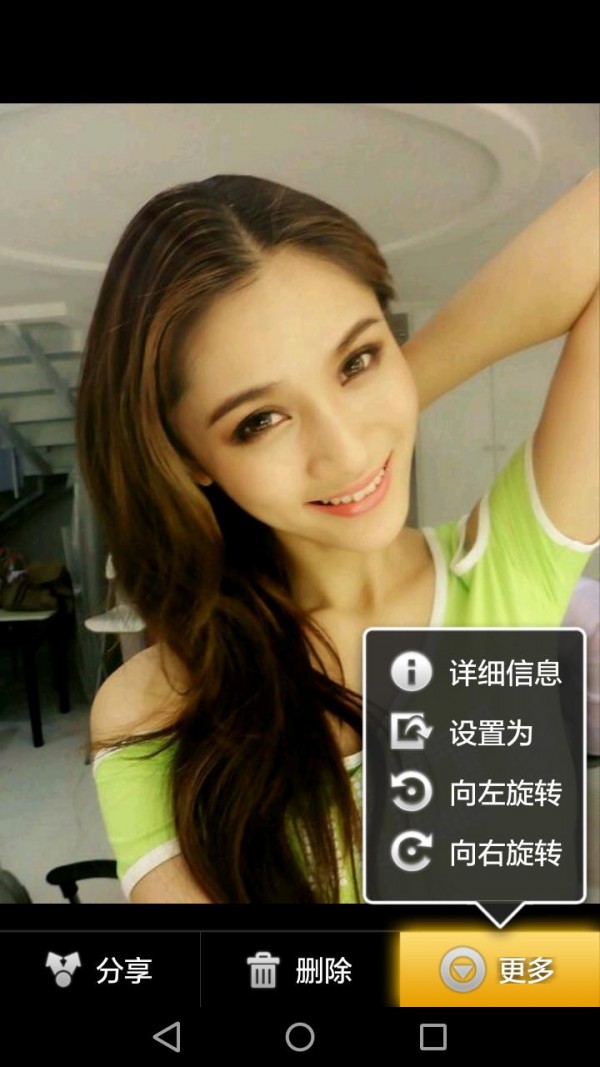Return to the home screen
The width and height of the screenshot is (600, 1067).
coord(300,1036)
